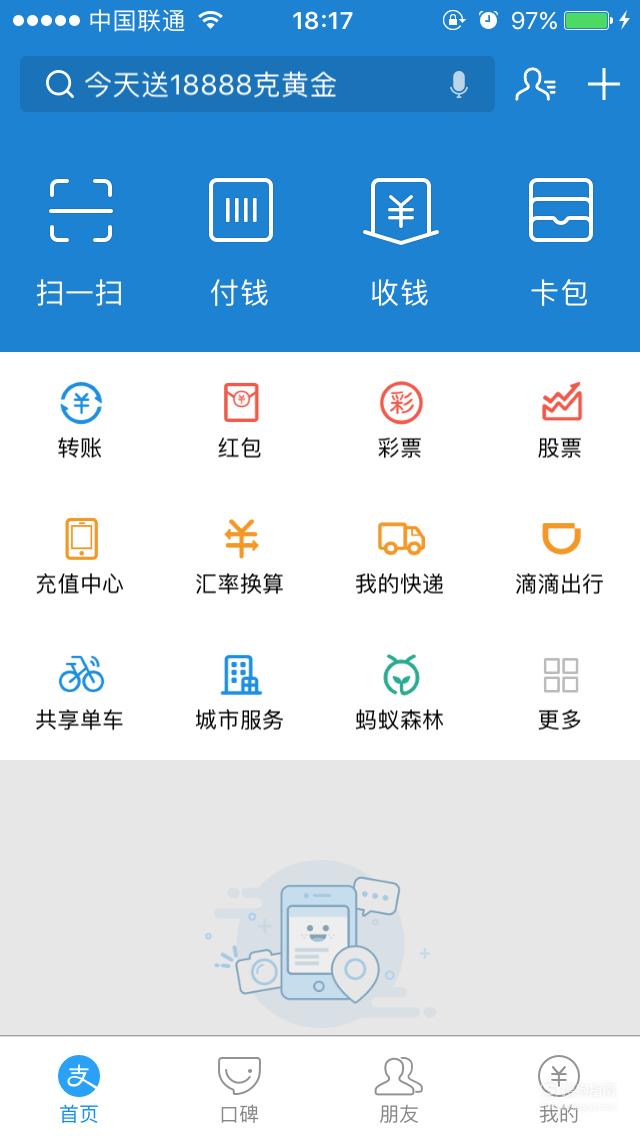Open 股票 stocks
The height and width of the screenshot is (1136, 640).
tap(560, 420)
